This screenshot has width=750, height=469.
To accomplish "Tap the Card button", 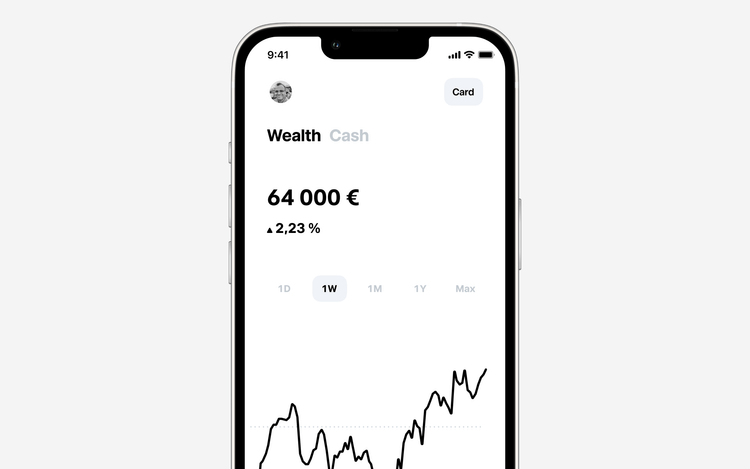I will tap(463, 92).
